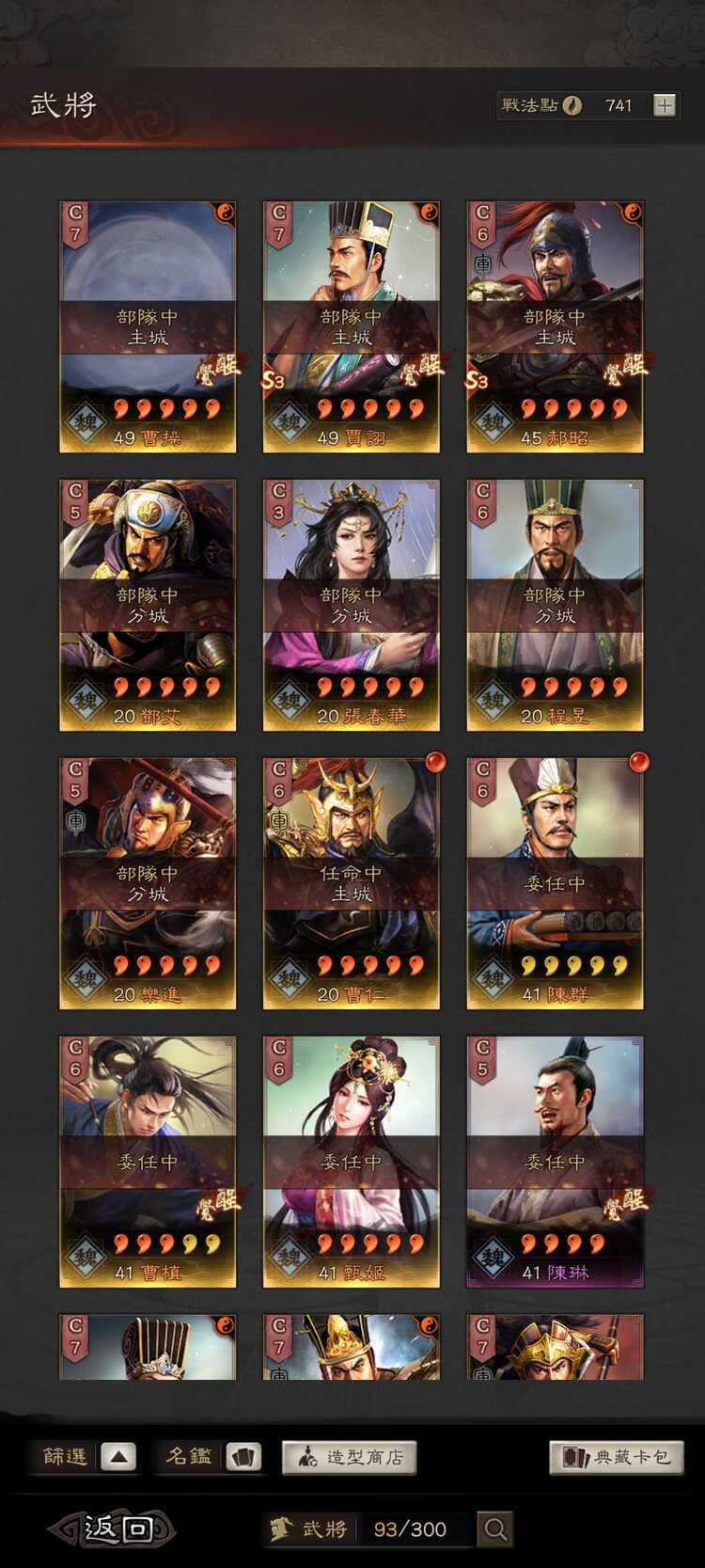
Task: Search generals with the magnifier icon
Action: tap(494, 1528)
